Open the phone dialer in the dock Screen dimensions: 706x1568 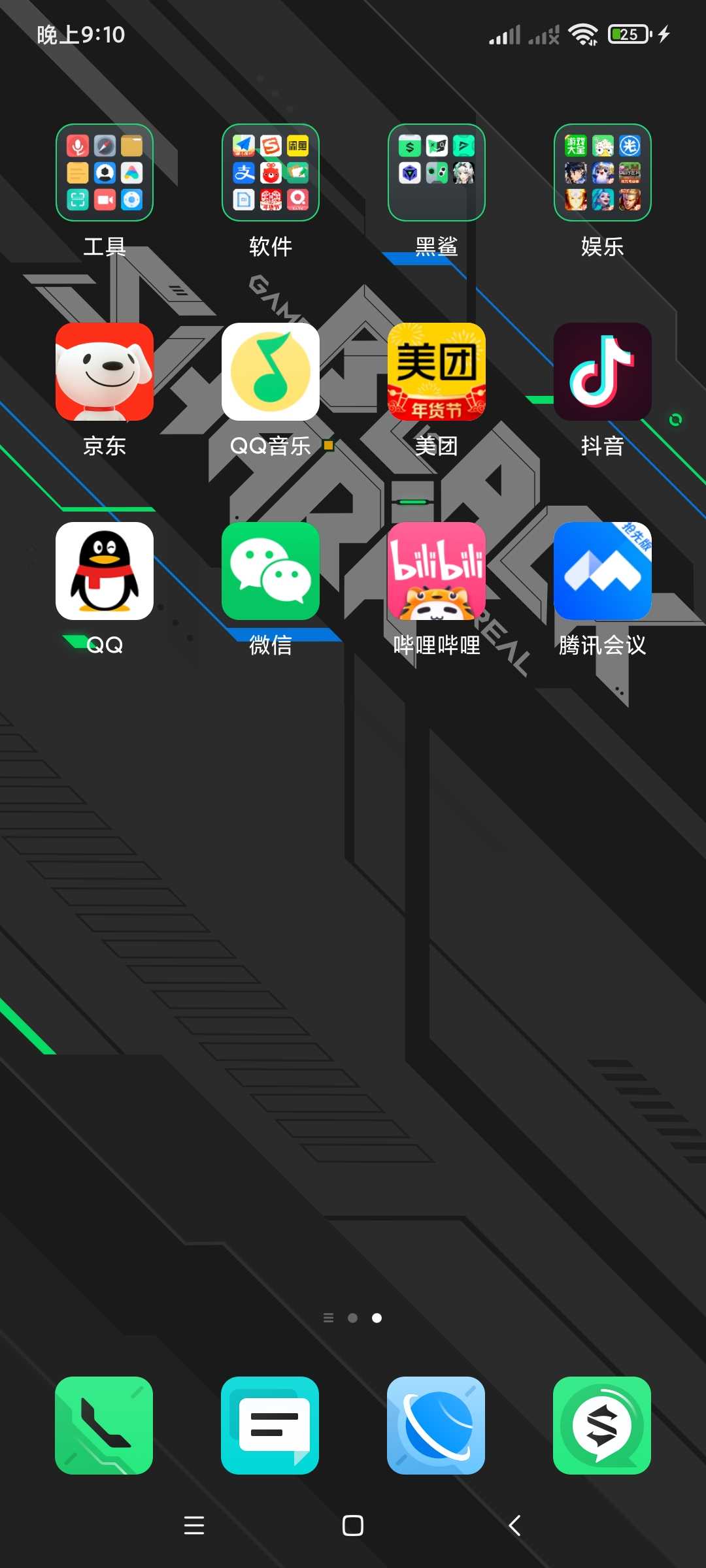(104, 1426)
